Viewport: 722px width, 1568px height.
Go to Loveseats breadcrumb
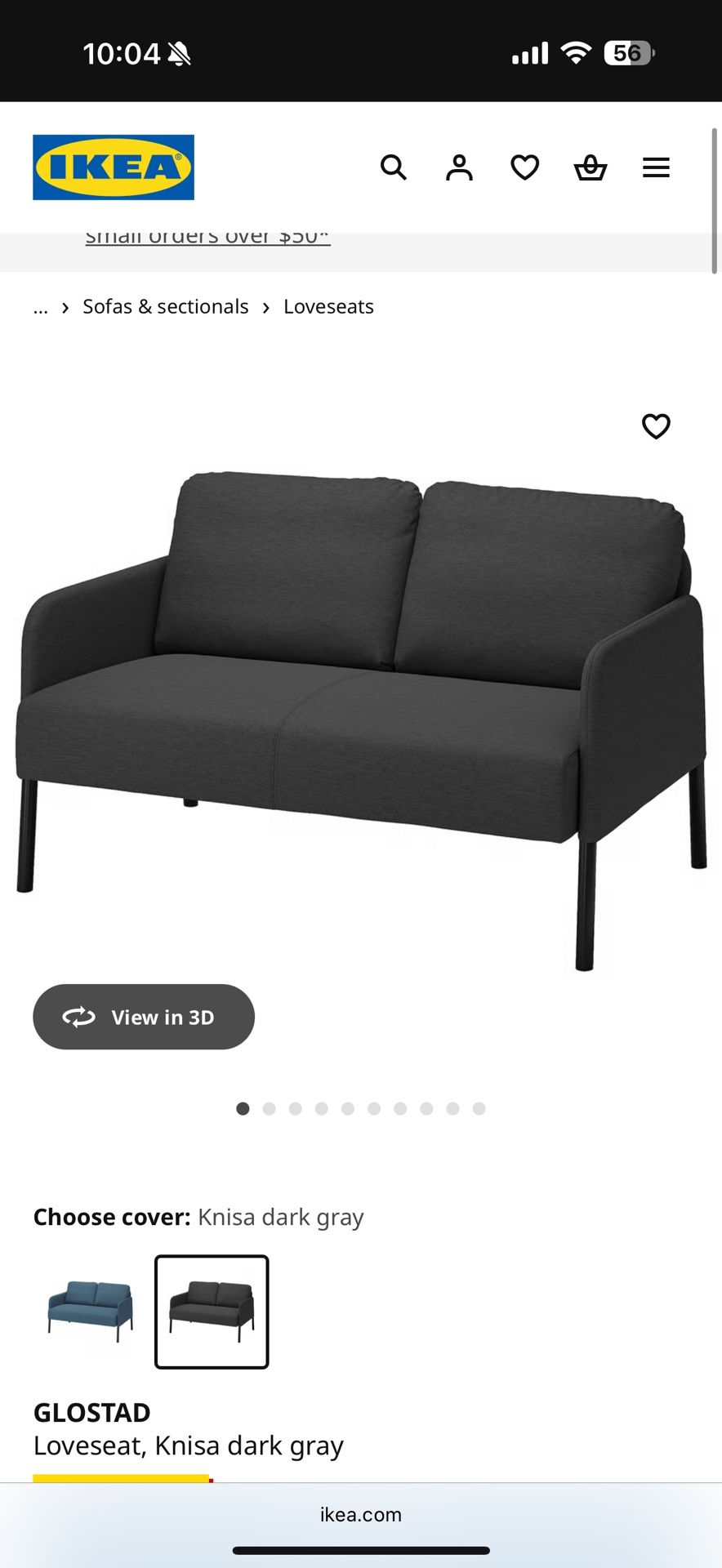[x=328, y=307]
